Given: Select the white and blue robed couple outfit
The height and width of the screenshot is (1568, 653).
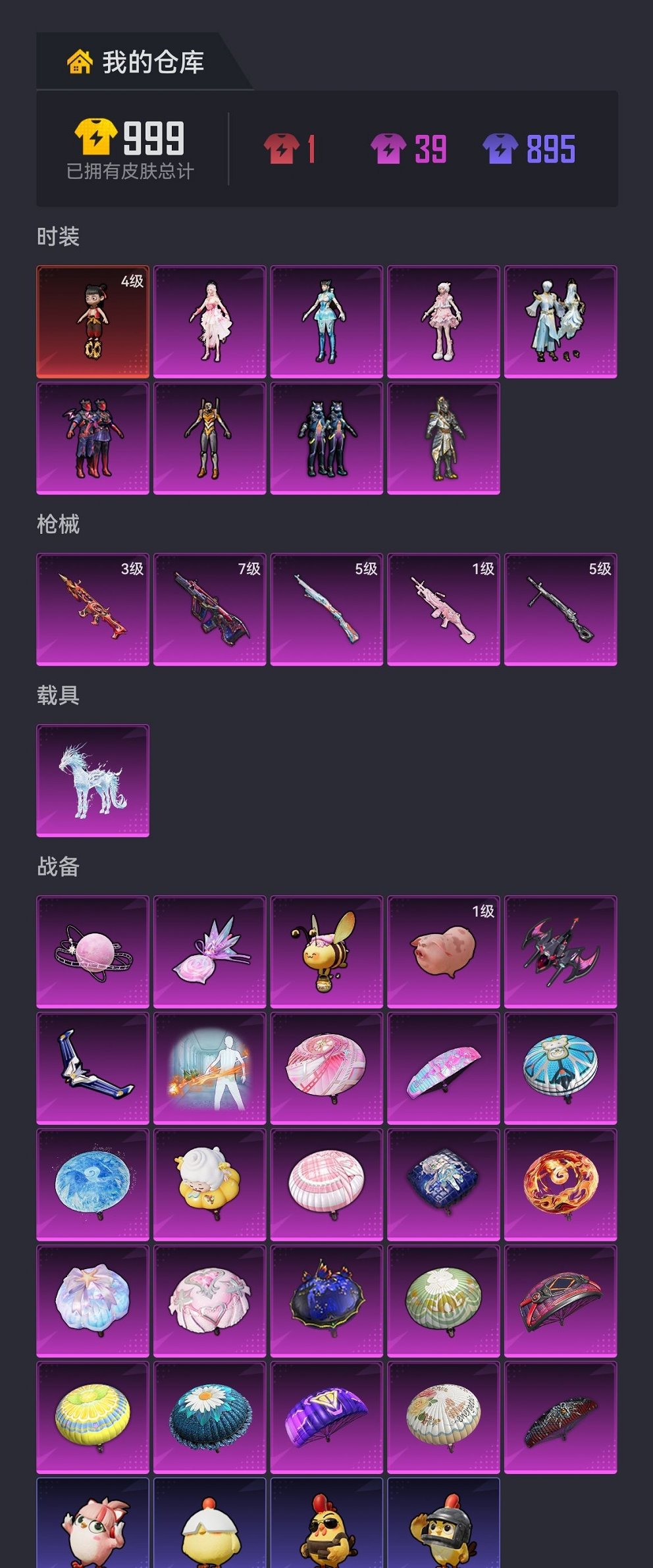Looking at the screenshot, I should (x=560, y=321).
